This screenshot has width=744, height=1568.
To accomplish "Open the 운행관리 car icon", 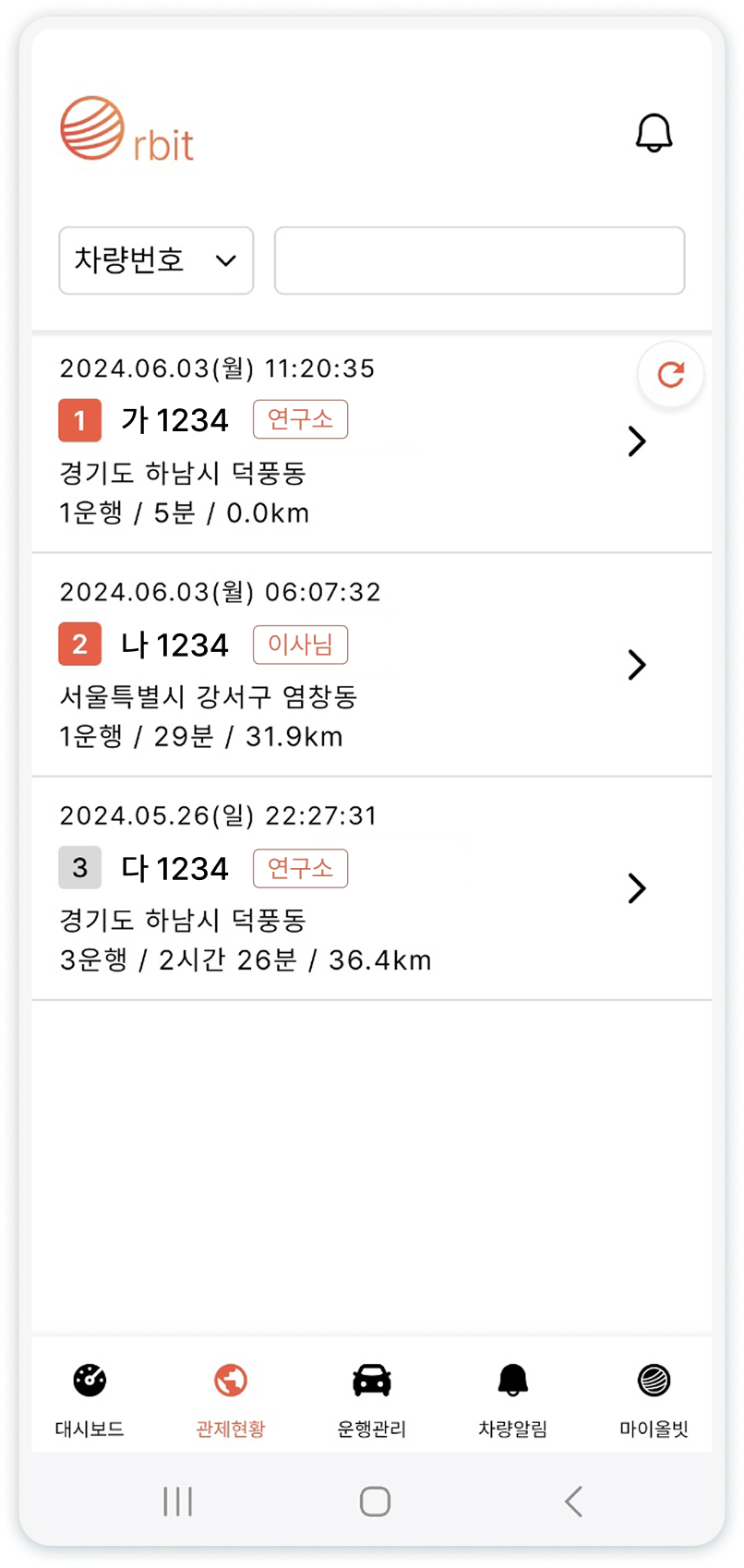I will pos(371,1379).
